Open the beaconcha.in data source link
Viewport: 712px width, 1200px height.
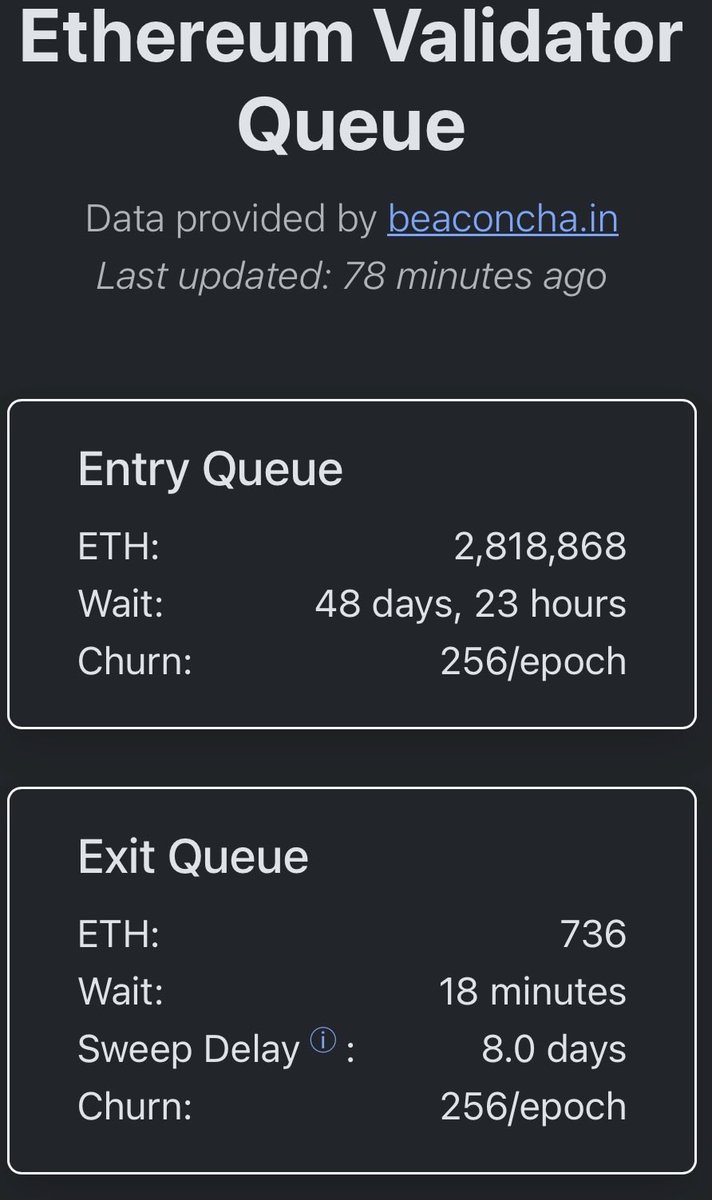coord(502,218)
